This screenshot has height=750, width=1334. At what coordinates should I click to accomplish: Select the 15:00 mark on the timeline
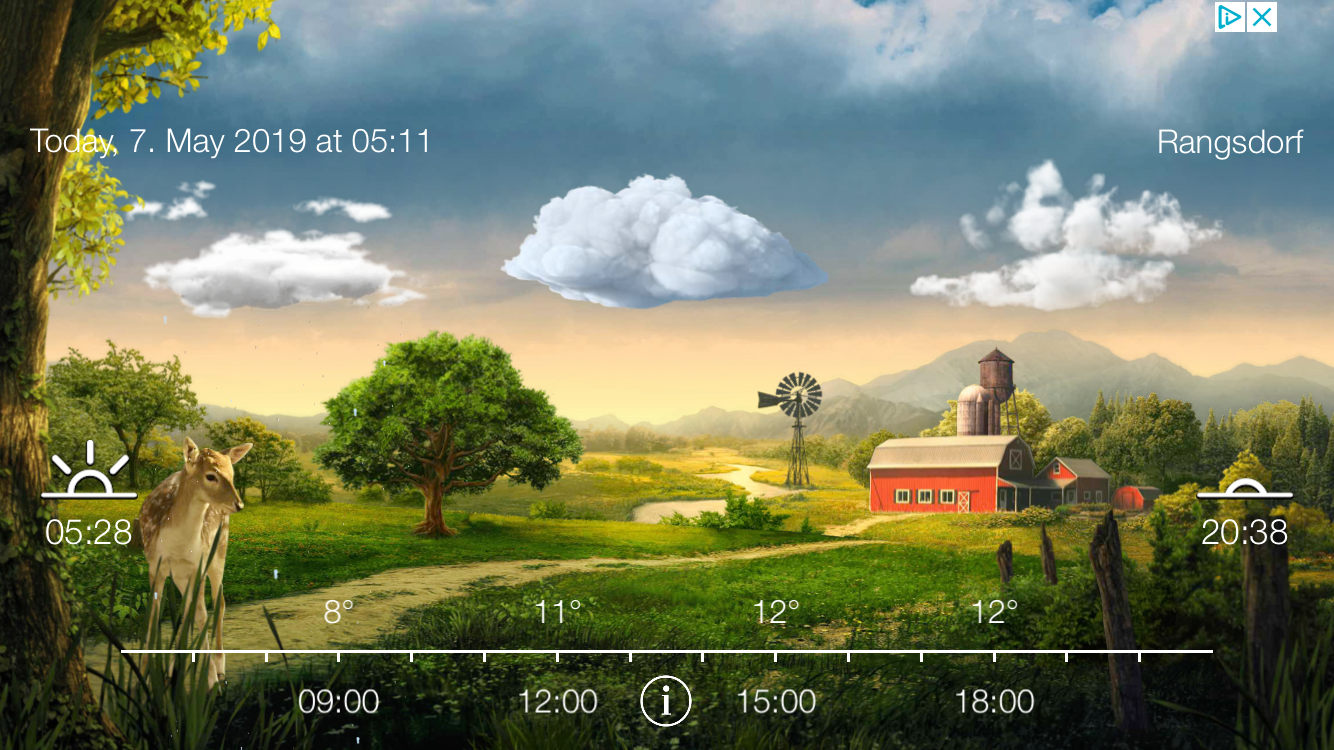tap(776, 701)
